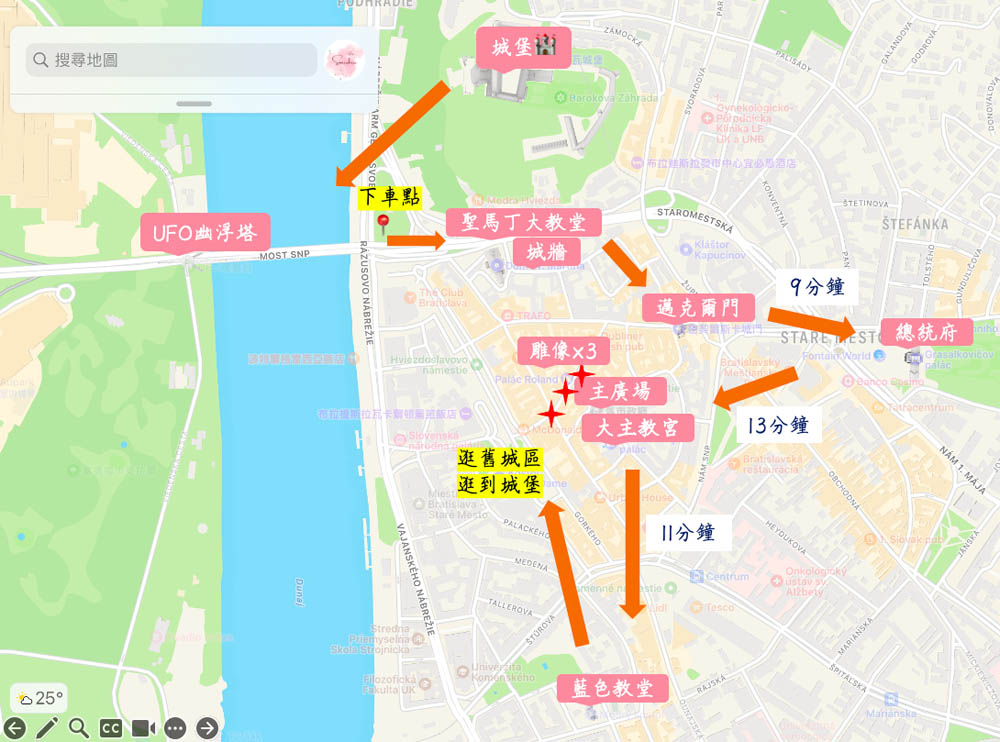This screenshot has height=742, width=1000.
Task: Tap the magnifier zoom icon
Action: click(79, 728)
